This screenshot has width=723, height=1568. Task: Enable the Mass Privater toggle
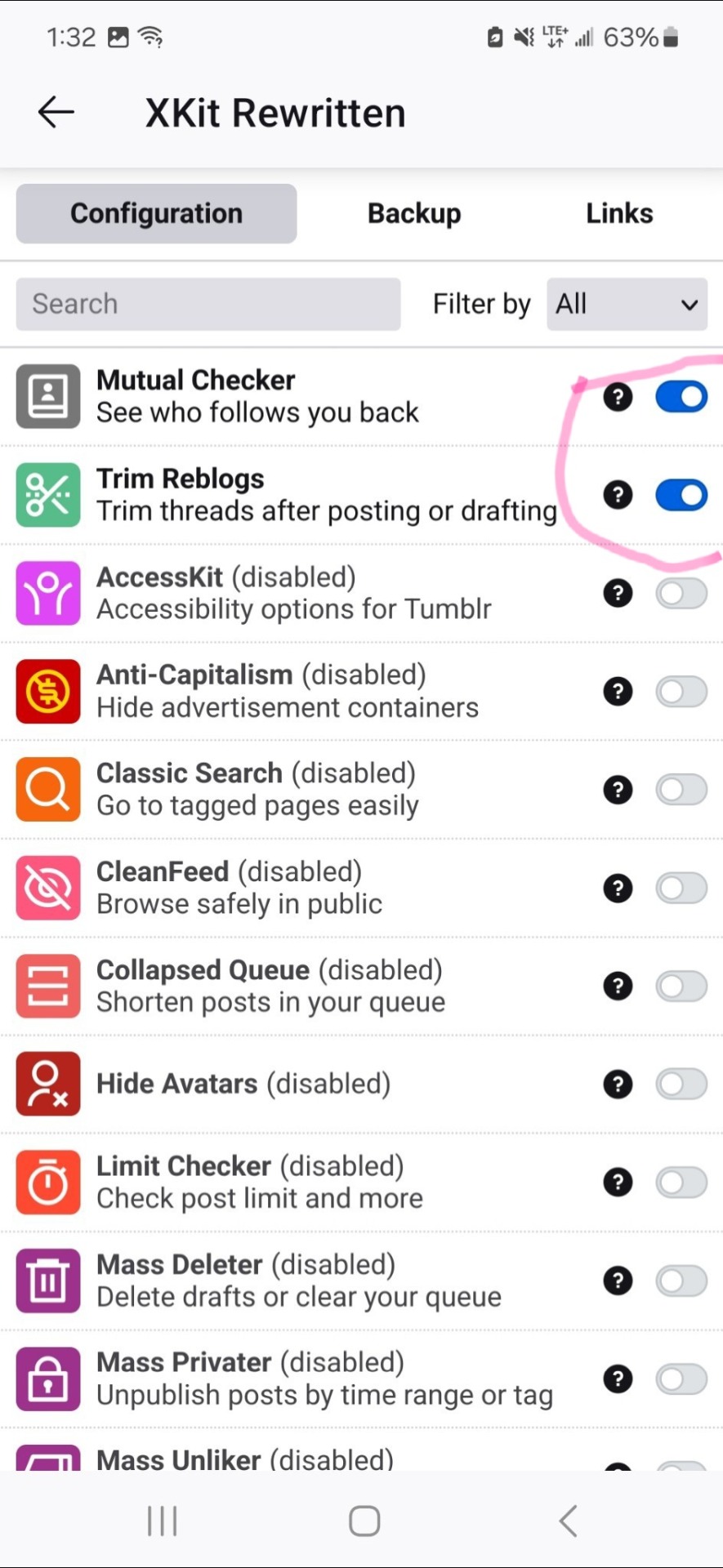tap(681, 1379)
